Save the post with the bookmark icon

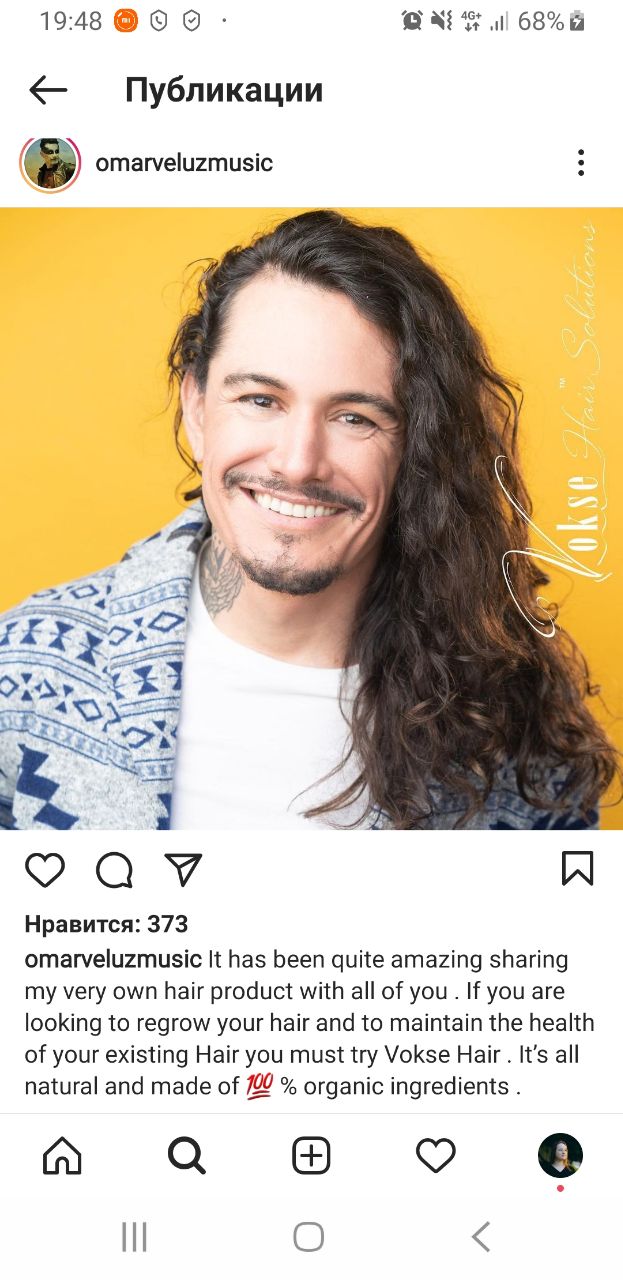[x=578, y=868]
